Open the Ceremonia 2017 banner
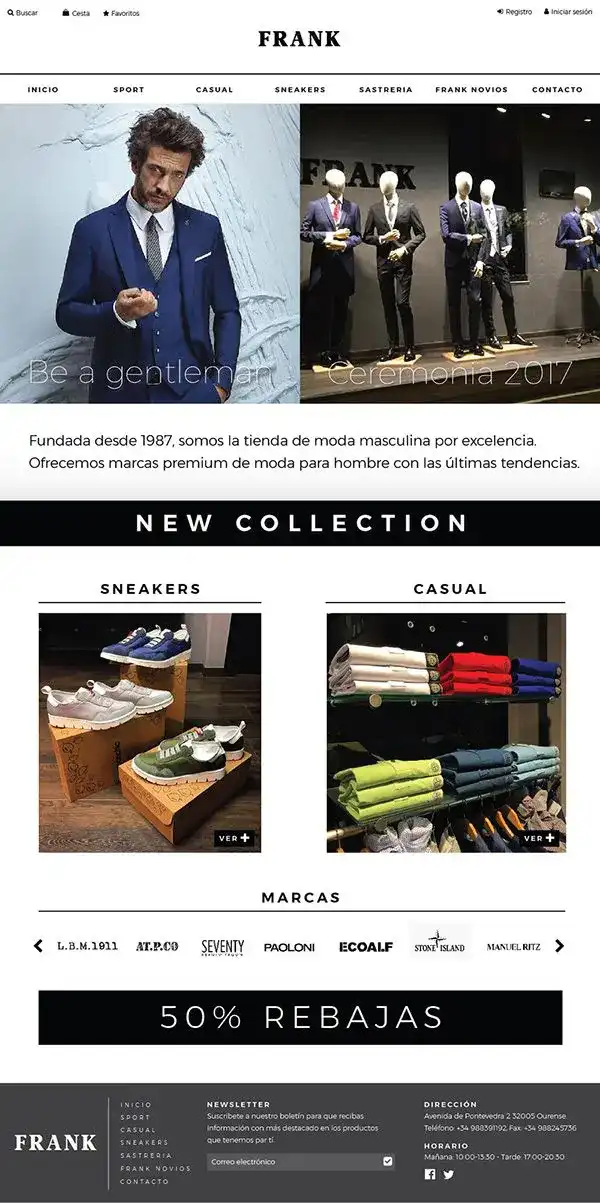600x1203 pixels. (x=450, y=254)
